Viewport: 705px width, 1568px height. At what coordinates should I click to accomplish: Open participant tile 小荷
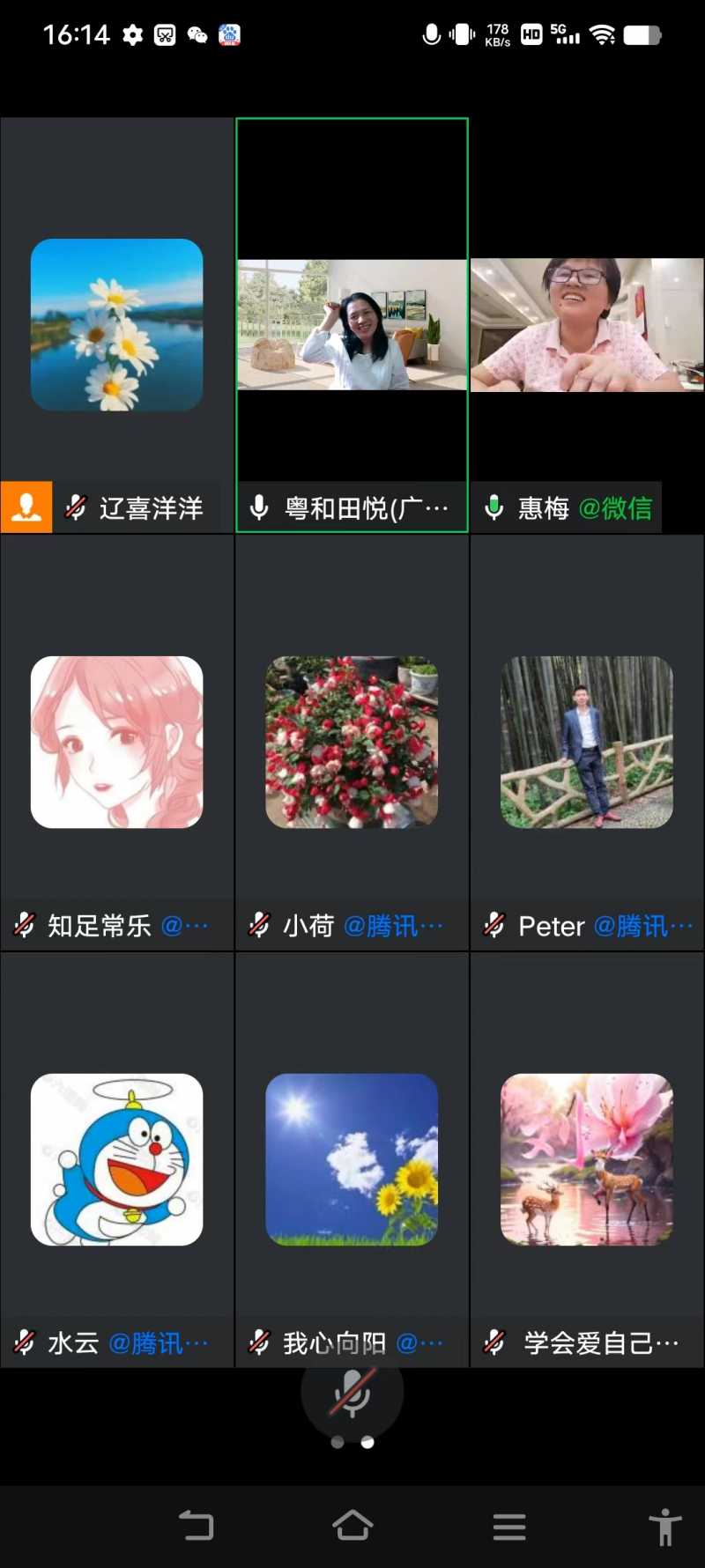(x=352, y=742)
